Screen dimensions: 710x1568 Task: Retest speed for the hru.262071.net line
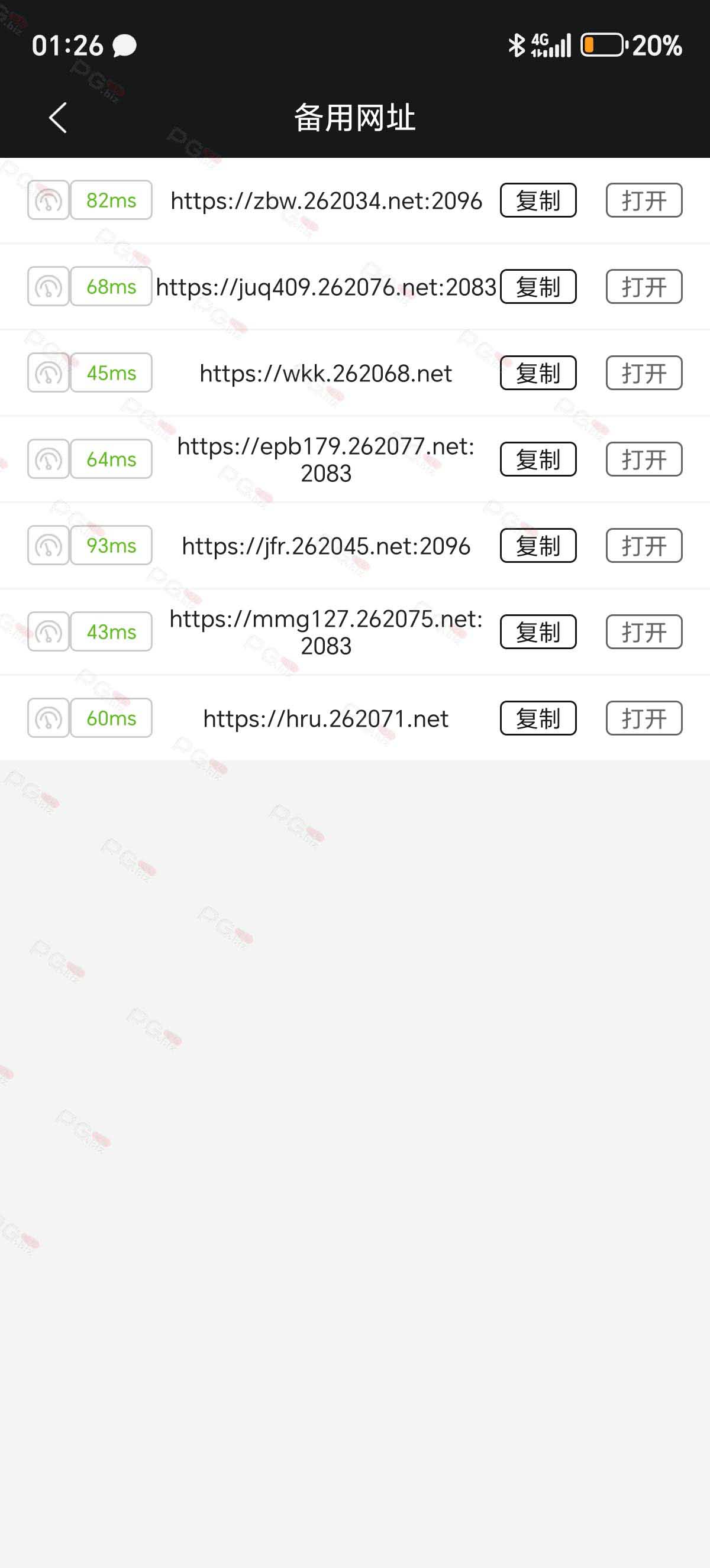[48, 719]
